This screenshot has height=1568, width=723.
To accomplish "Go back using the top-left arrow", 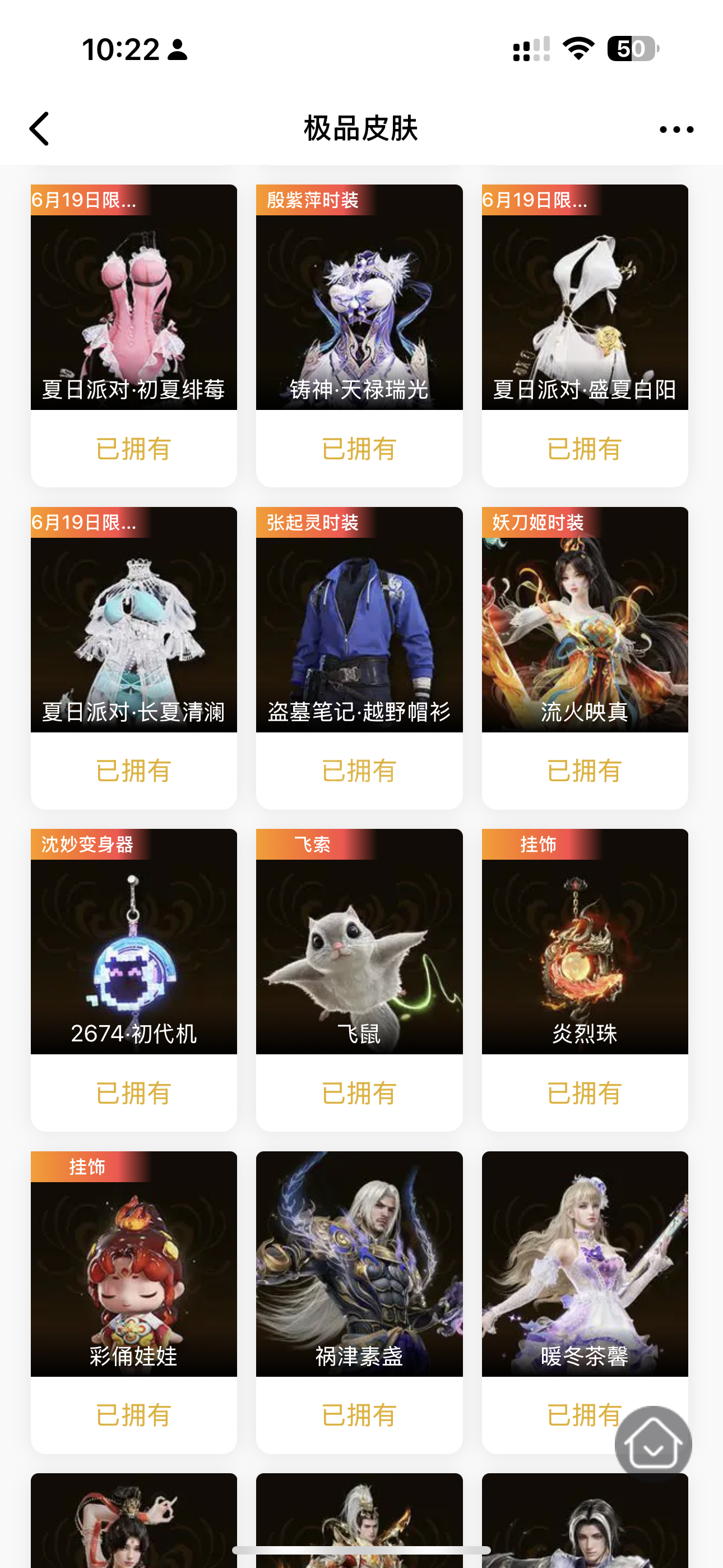I will (40, 128).
